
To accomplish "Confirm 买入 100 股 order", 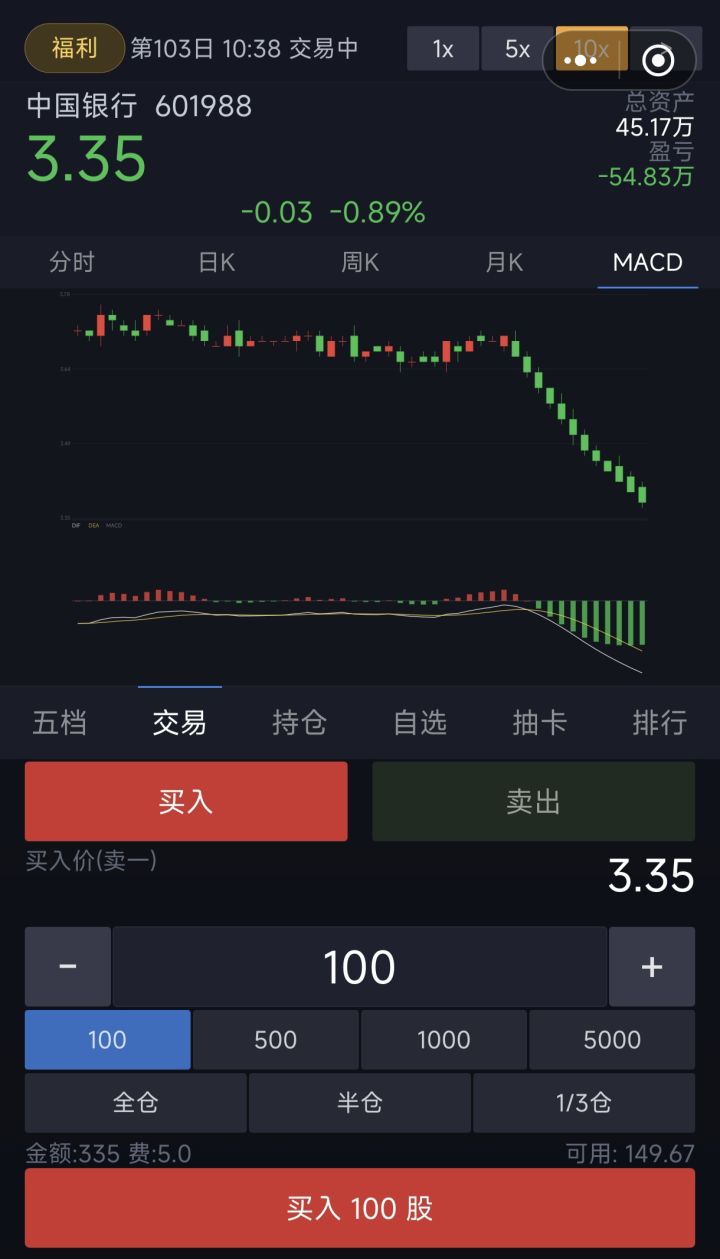I will click(x=360, y=1207).
